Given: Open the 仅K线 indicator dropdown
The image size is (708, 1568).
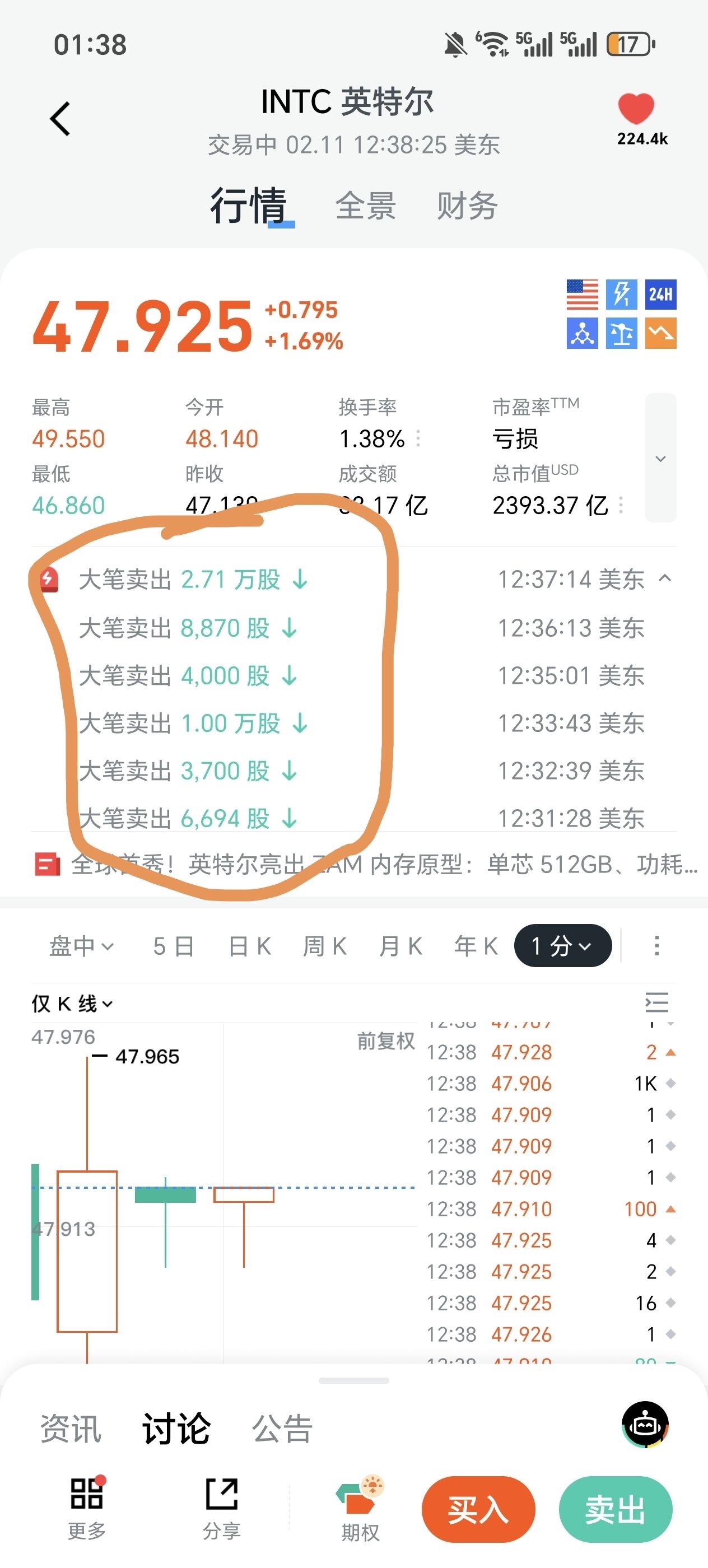Looking at the screenshot, I should pos(72,1004).
